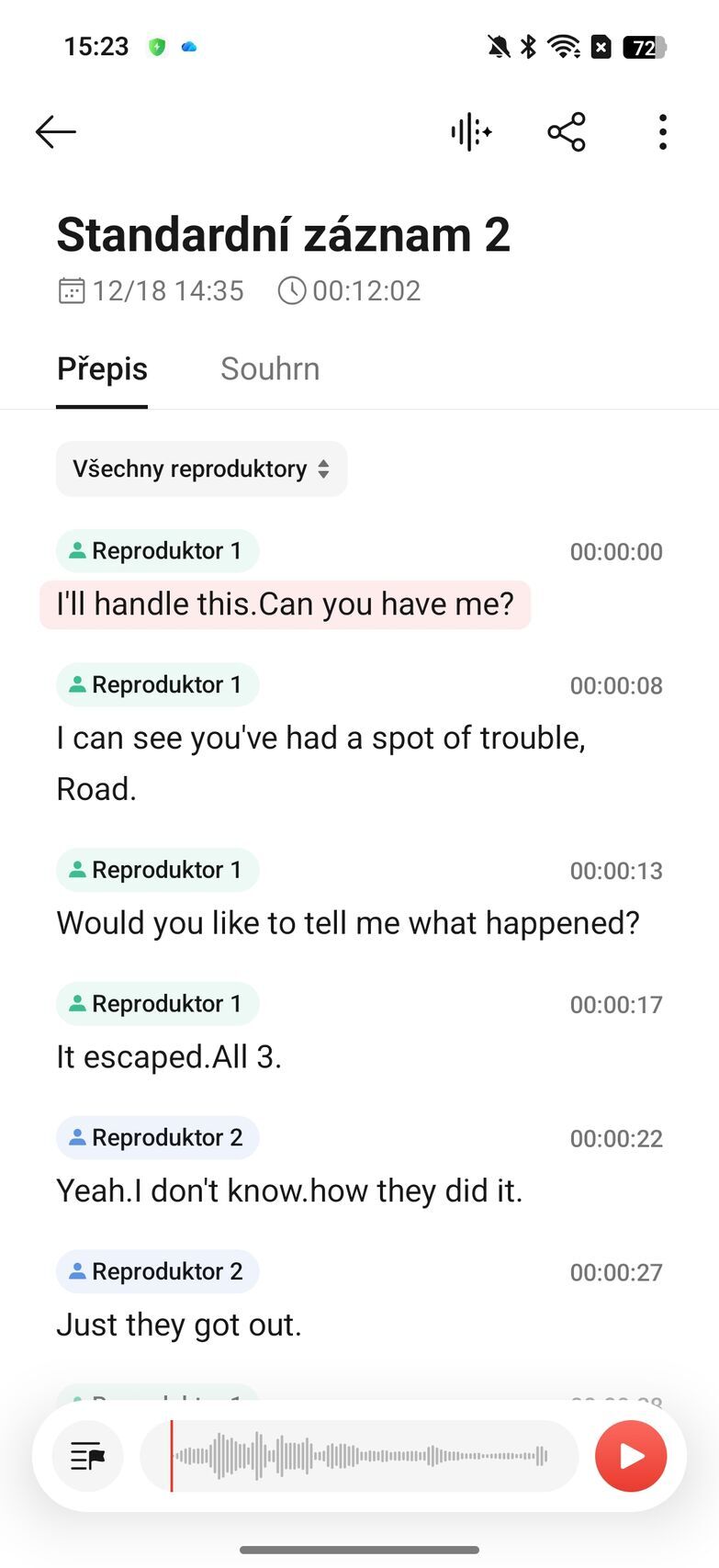Play the recording with the red button
The width and height of the screenshot is (719, 1568).
(x=630, y=1456)
